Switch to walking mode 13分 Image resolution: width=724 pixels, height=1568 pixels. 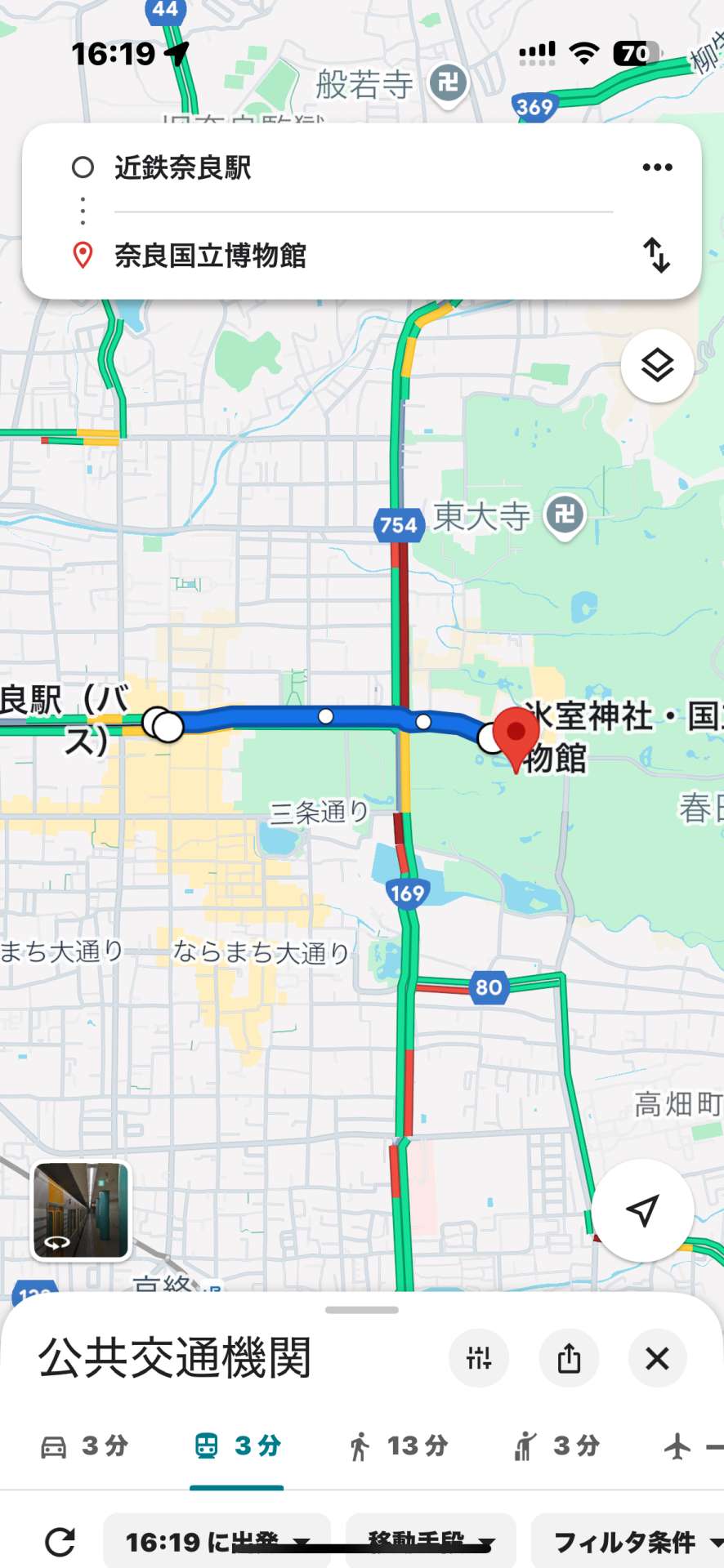tap(398, 1445)
